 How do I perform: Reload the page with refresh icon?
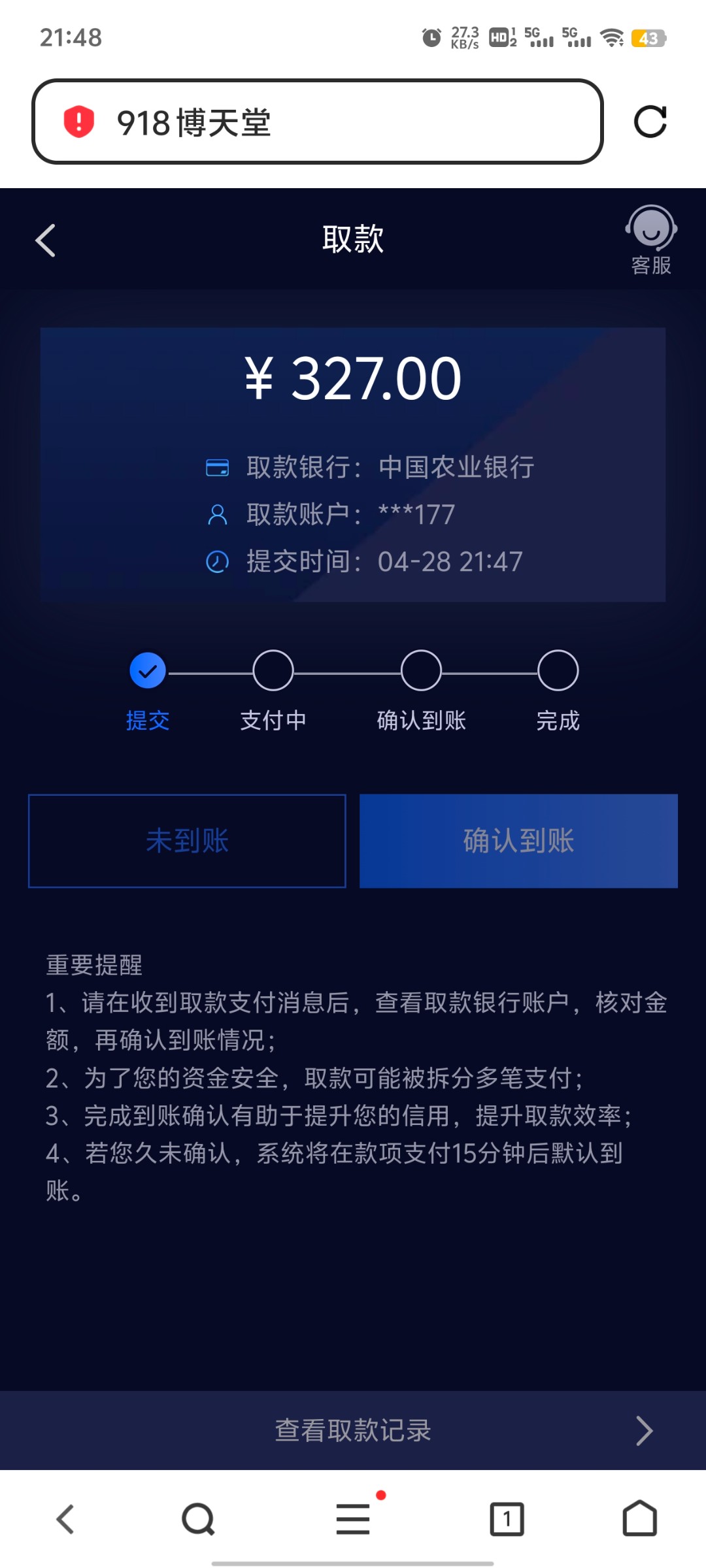pyautogui.click(x=650, y=122)
